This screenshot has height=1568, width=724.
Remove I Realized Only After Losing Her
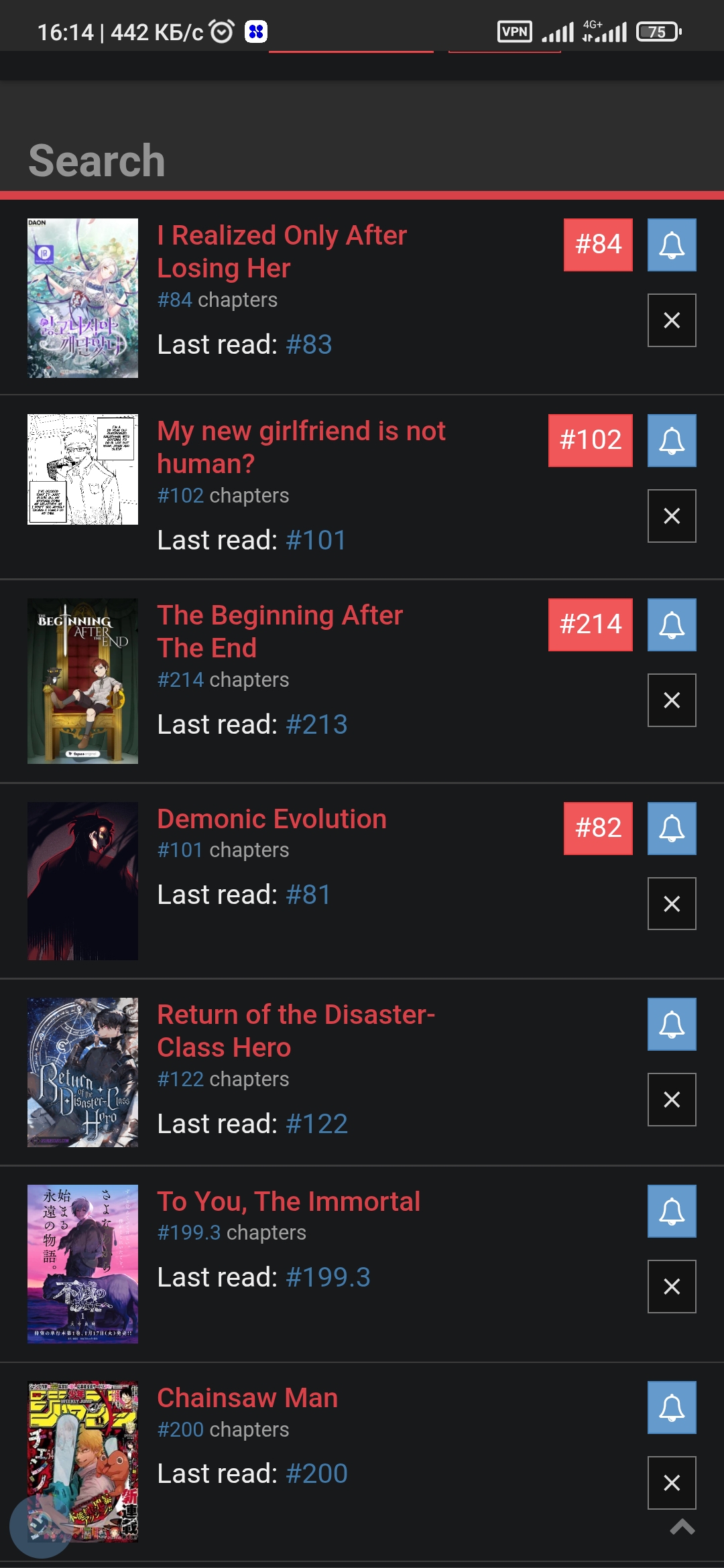pyautogui.click(x=672, y=320)
